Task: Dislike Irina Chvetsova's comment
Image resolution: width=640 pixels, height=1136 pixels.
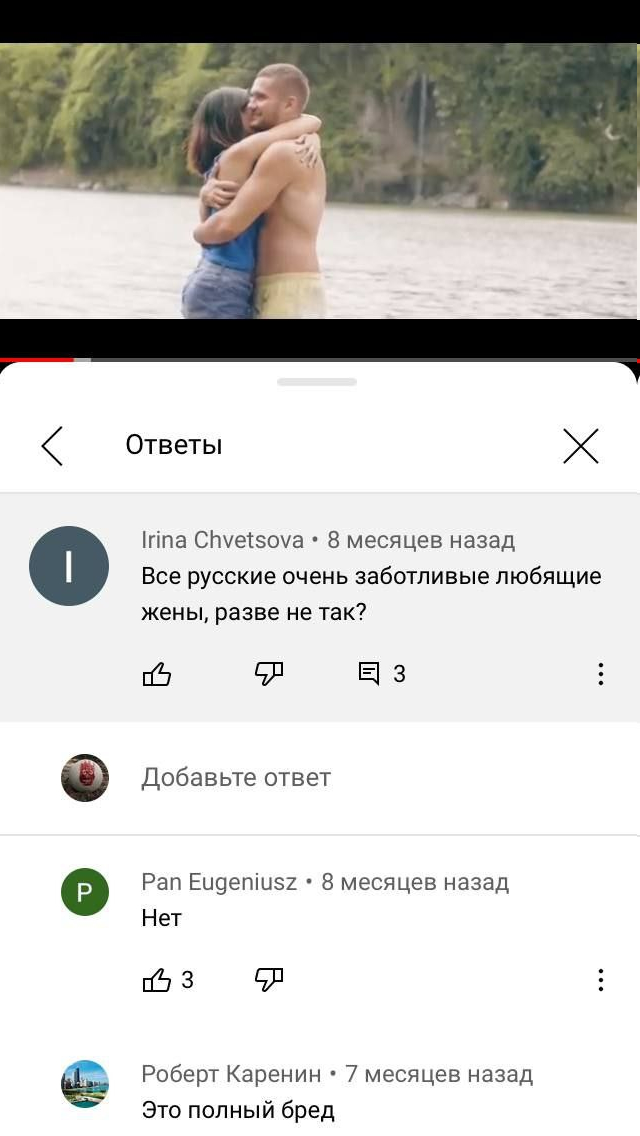Action: [269, 674]
